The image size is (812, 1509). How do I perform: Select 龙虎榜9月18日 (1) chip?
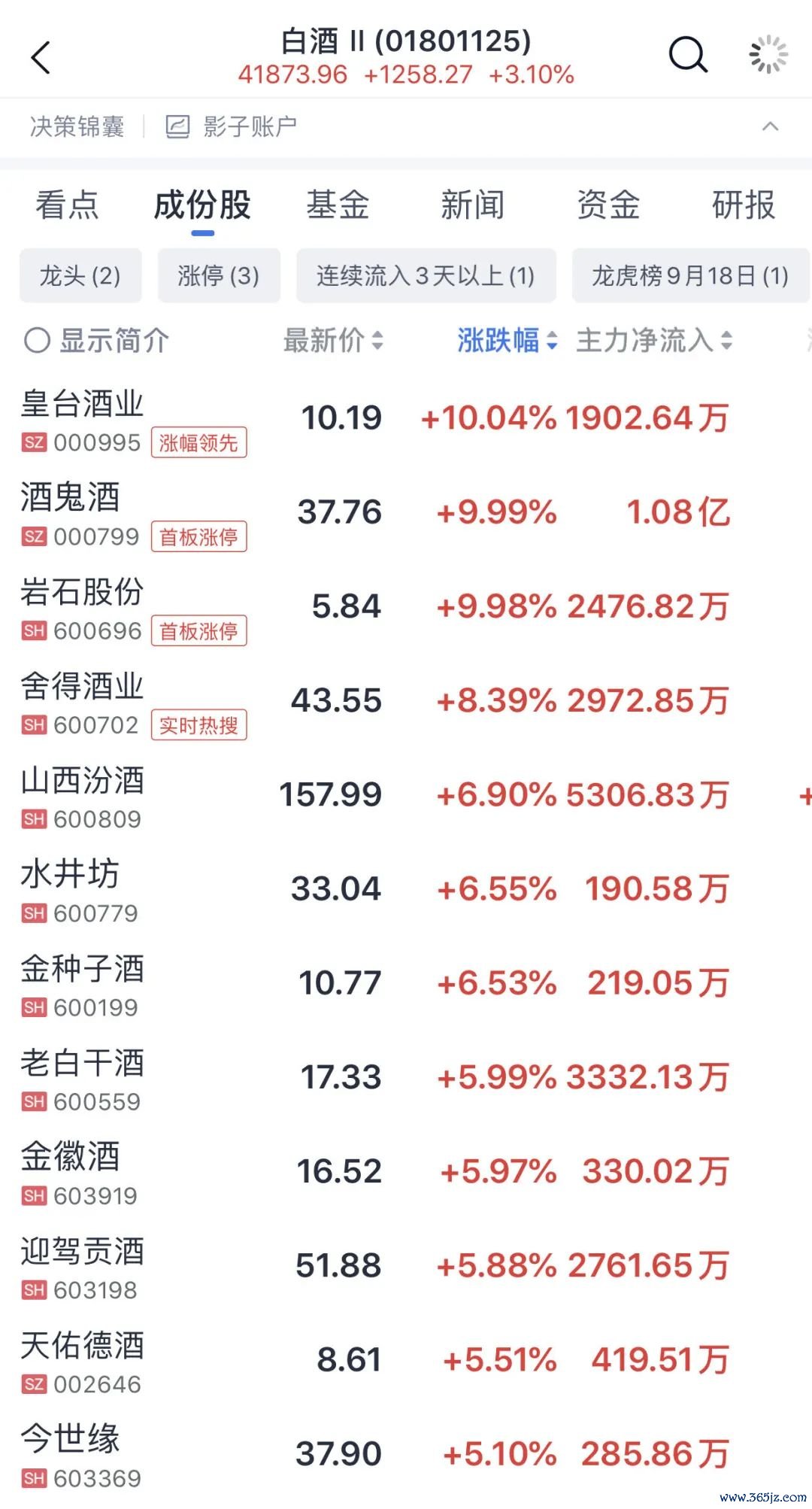(690, 275)
